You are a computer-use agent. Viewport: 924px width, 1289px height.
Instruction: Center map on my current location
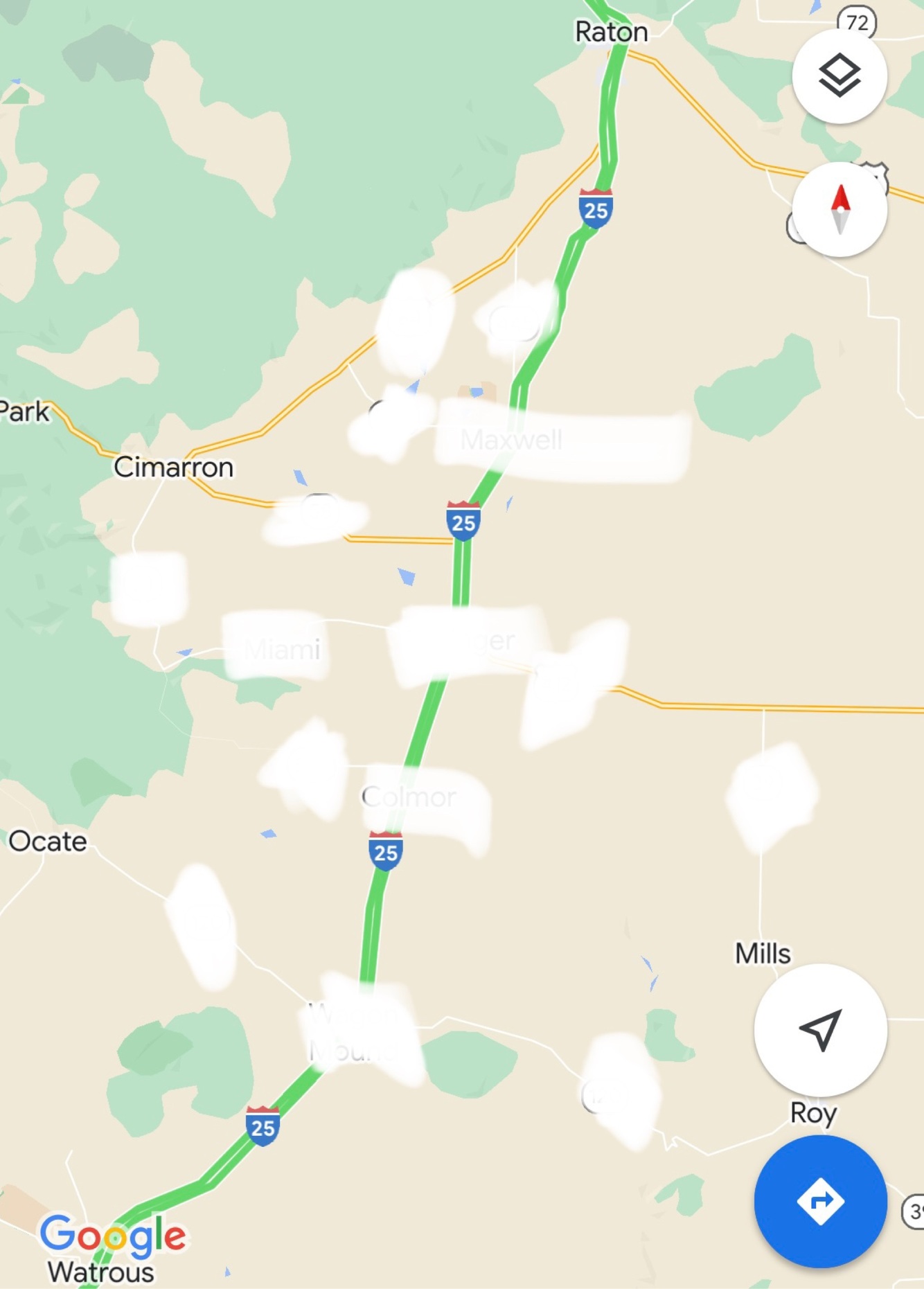click(821, 1029)
